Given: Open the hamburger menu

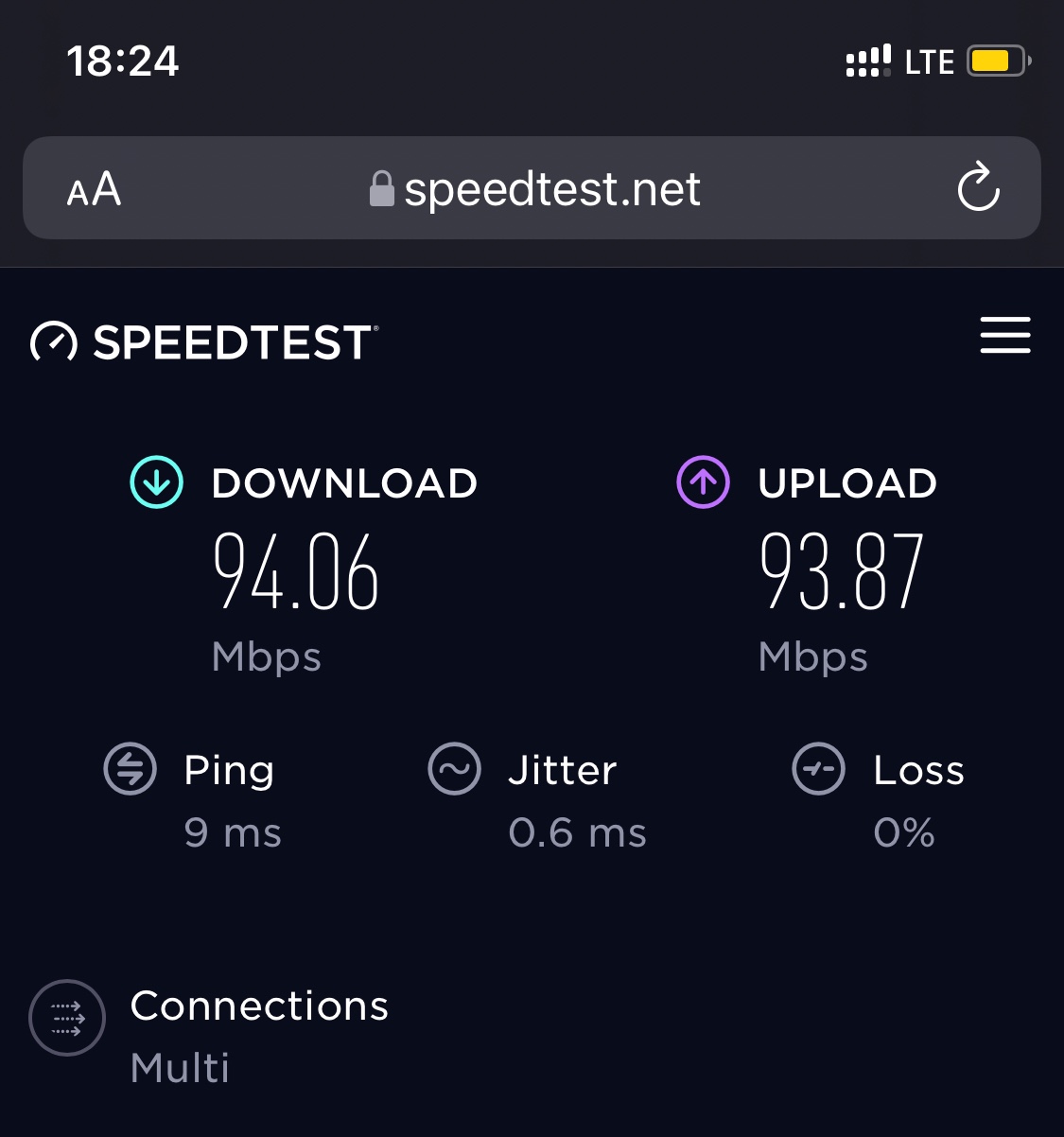Looking at the screenshot, I should coord(1004,336).
